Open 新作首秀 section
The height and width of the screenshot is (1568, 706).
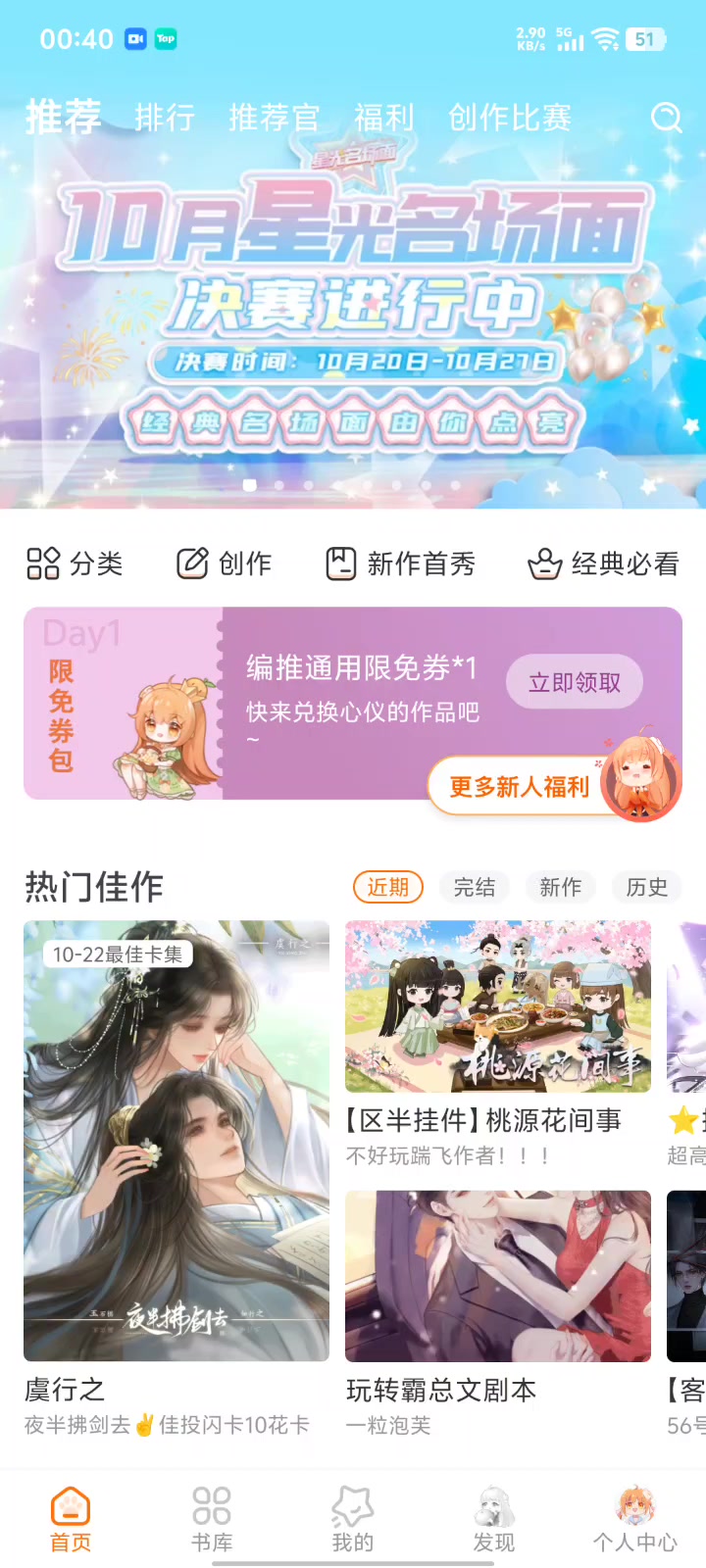tap(400, 563)
